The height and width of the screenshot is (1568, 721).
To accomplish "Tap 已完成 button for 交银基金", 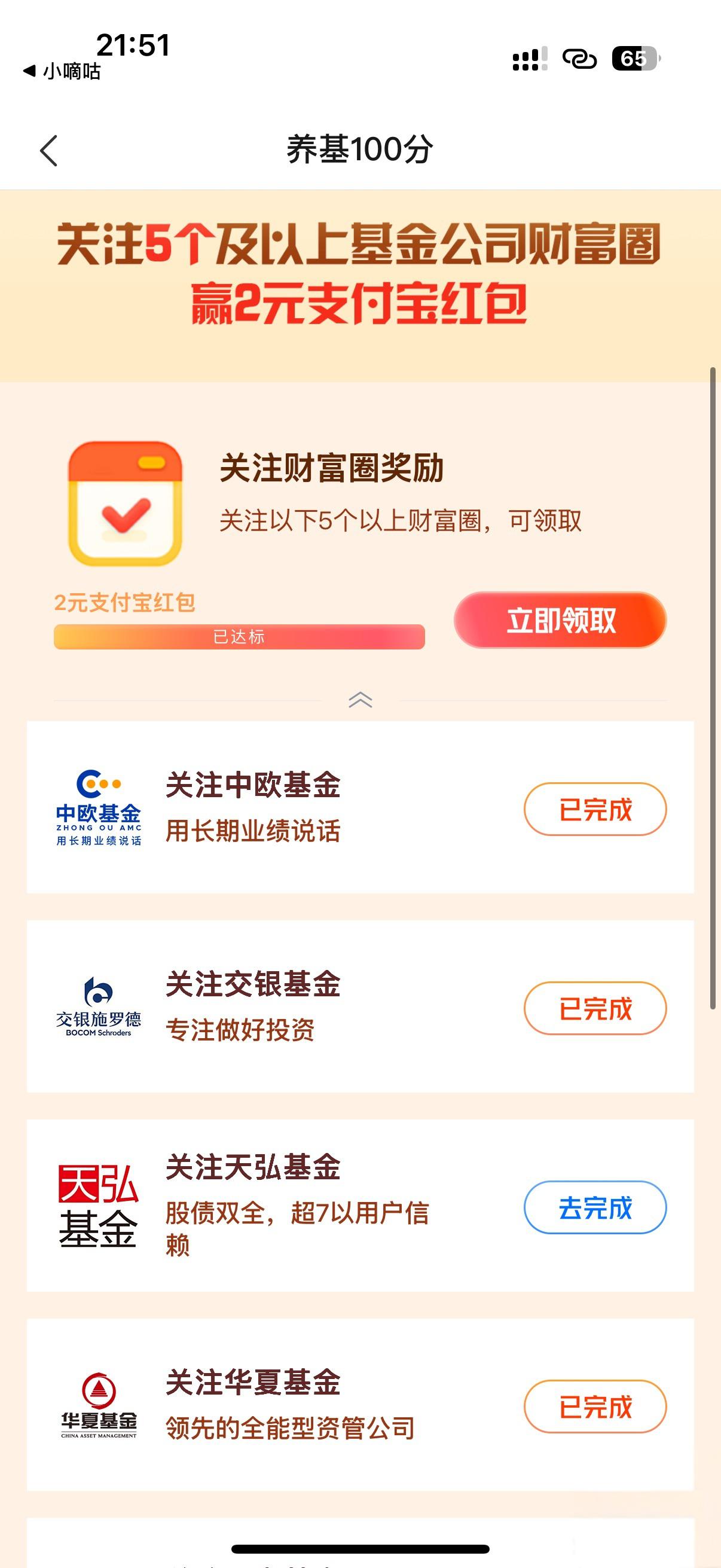I will coord(594,1009).
